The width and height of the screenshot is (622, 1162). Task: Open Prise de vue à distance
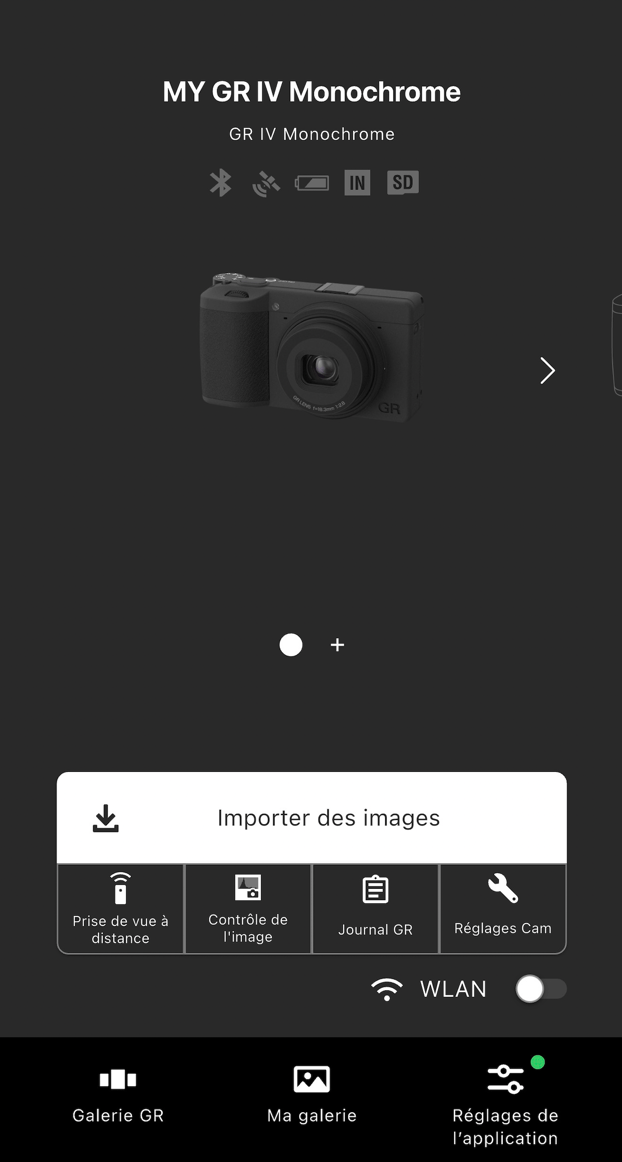pyautogui.click(x=121, y=909)
